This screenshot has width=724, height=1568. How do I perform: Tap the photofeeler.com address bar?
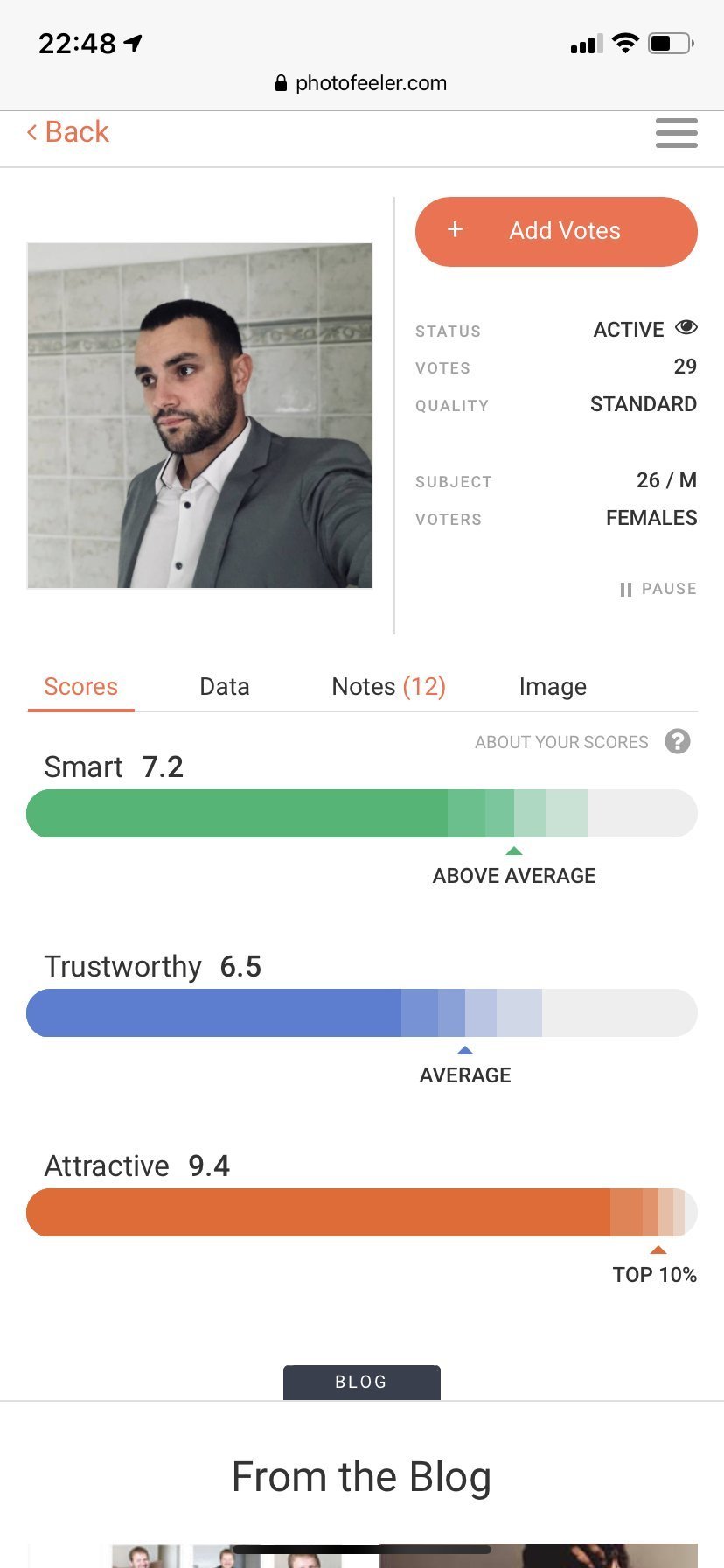click(361, 83)
